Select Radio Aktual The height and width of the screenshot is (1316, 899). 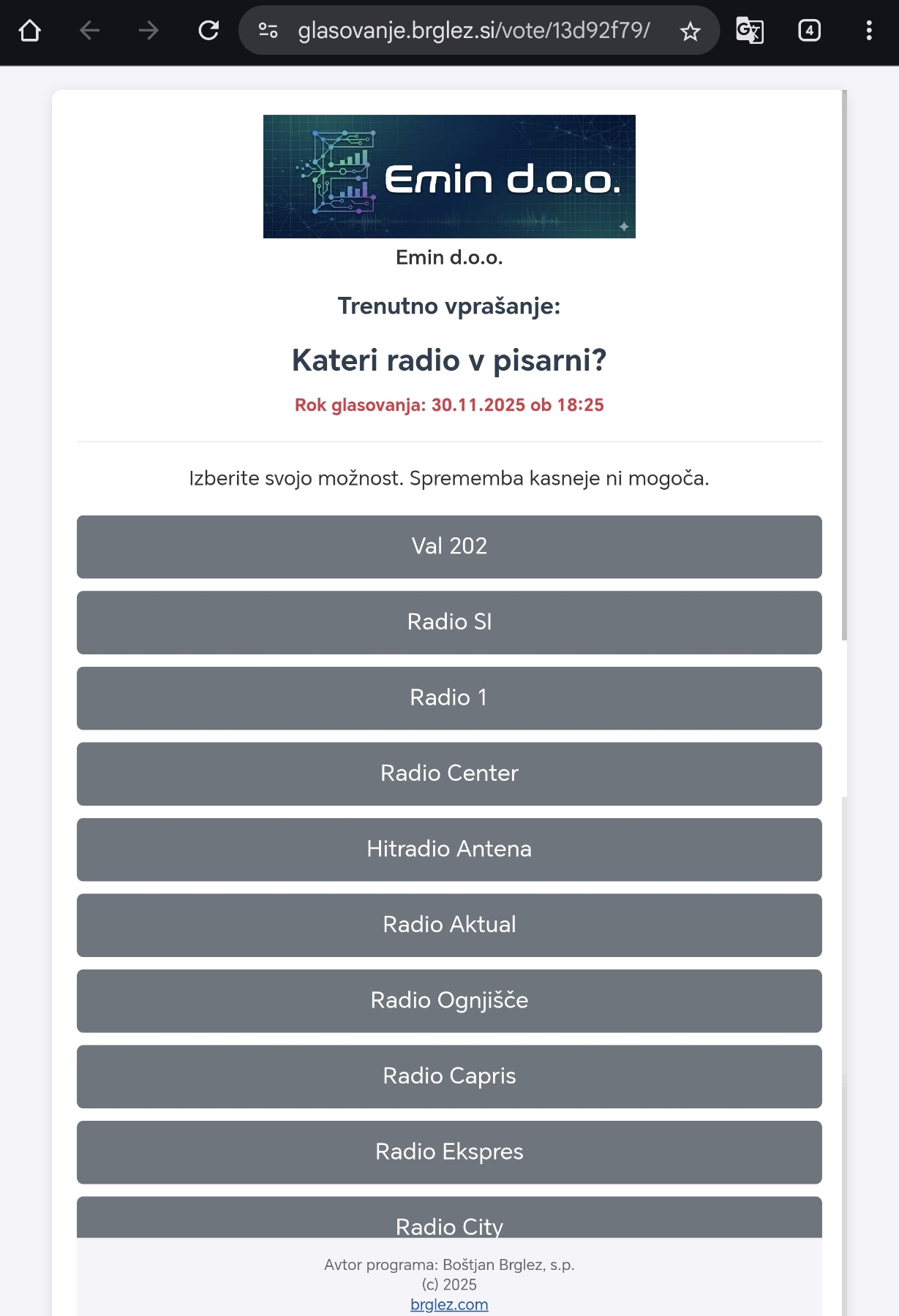pos(449,925)
